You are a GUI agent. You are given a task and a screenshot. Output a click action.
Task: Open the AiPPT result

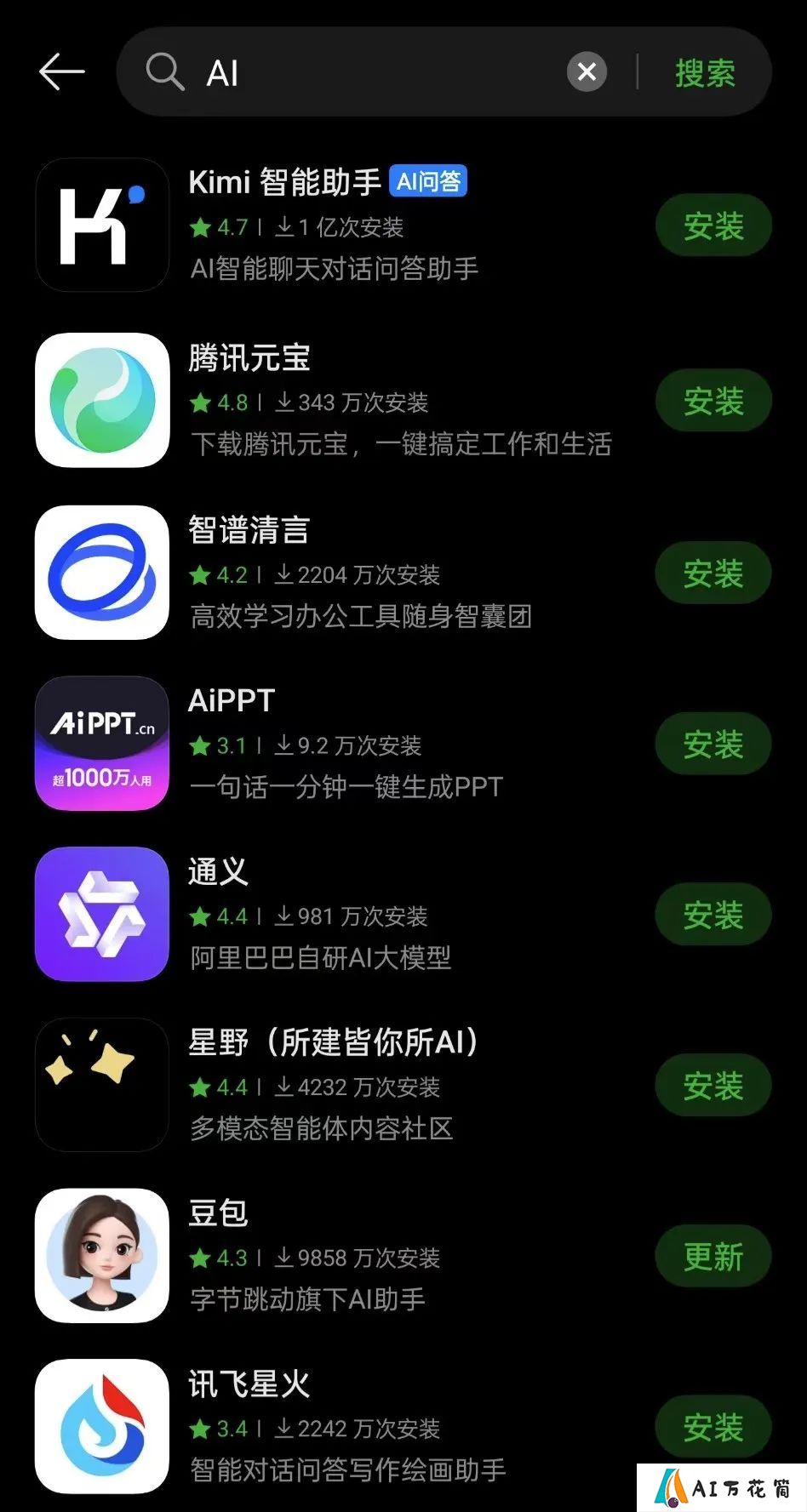[341, 745]
